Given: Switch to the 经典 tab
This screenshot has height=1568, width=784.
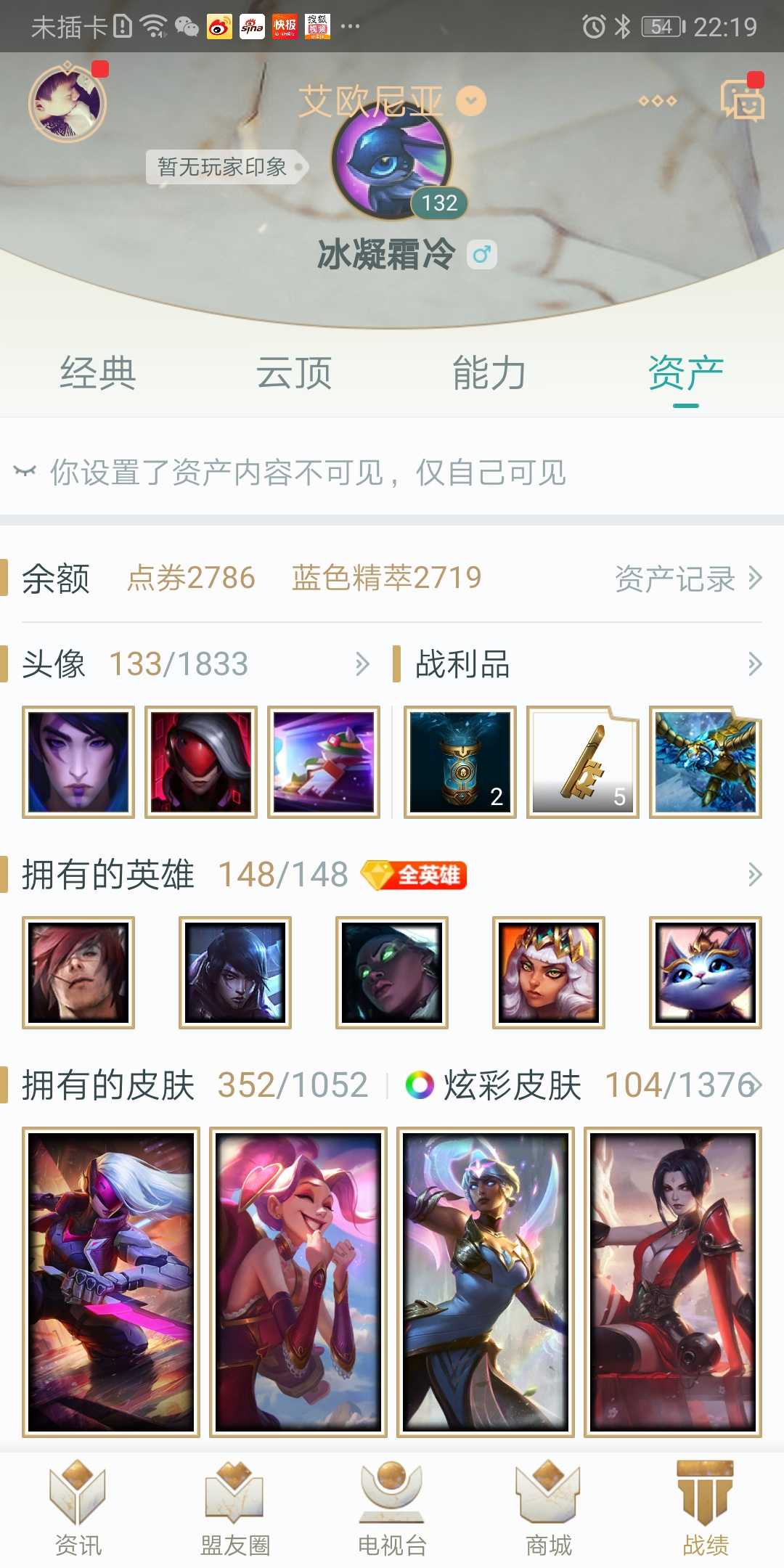Looking at the screenshot, I should (98, 373).
